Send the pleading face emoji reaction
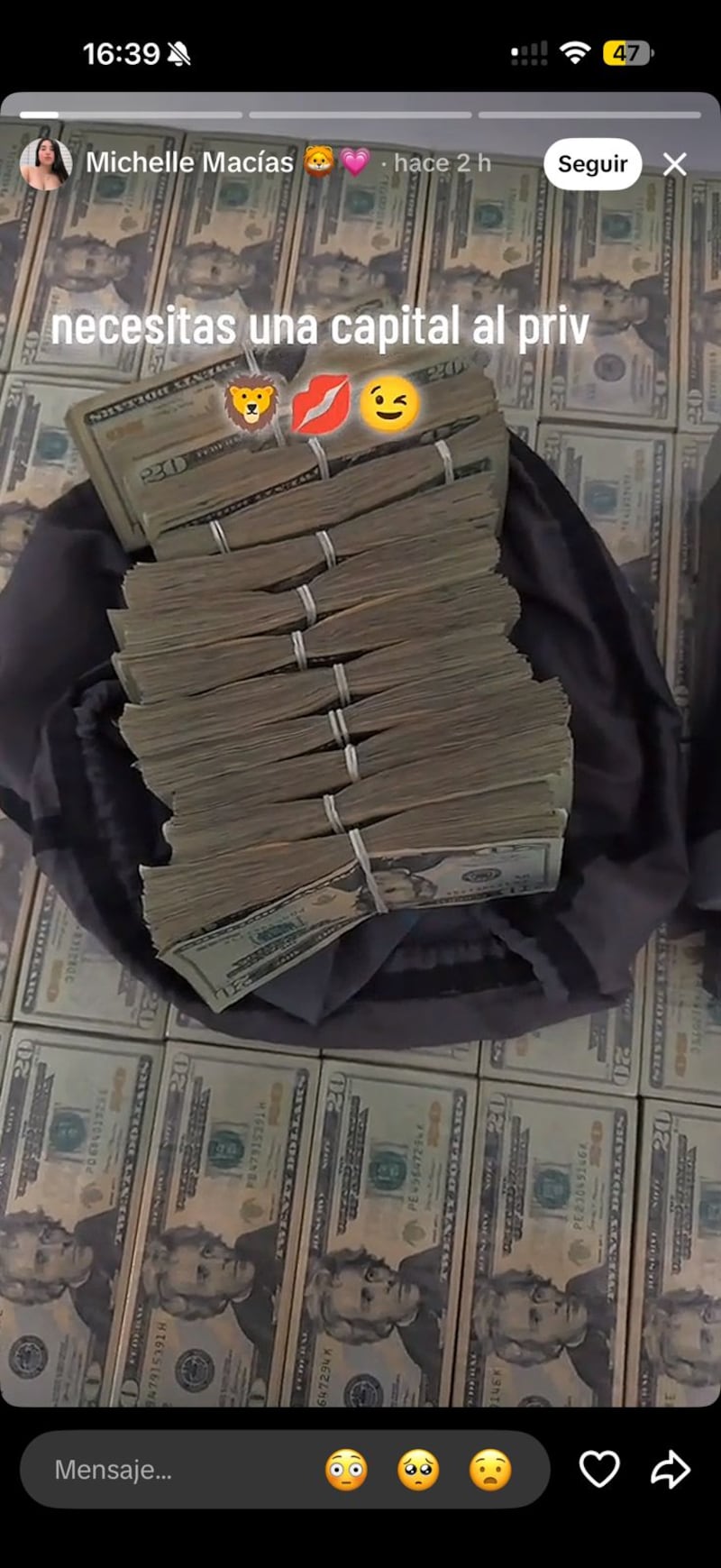721x1568 pixels. point(418,1470)
